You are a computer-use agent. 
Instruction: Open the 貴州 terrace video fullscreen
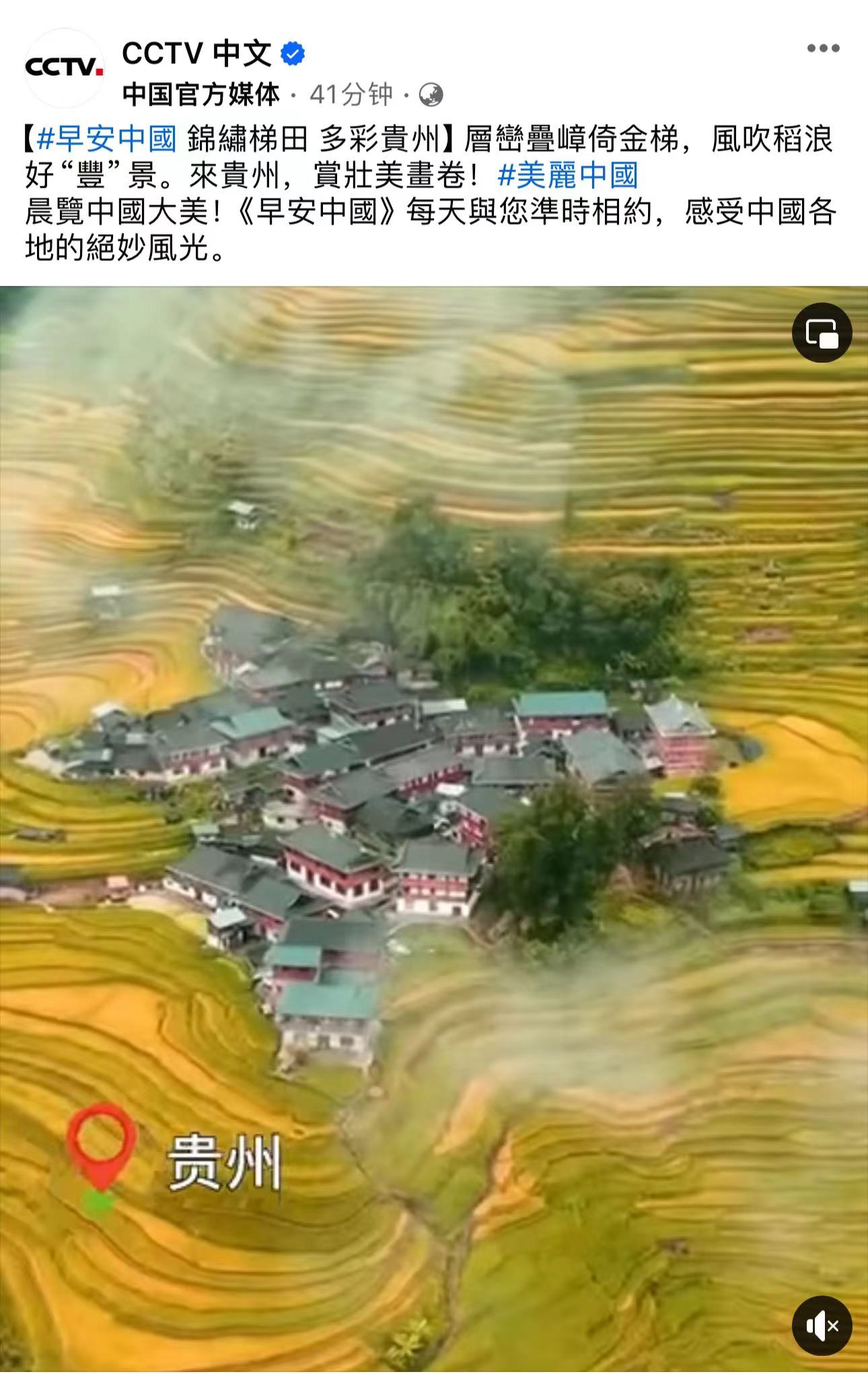coord(434,807)
